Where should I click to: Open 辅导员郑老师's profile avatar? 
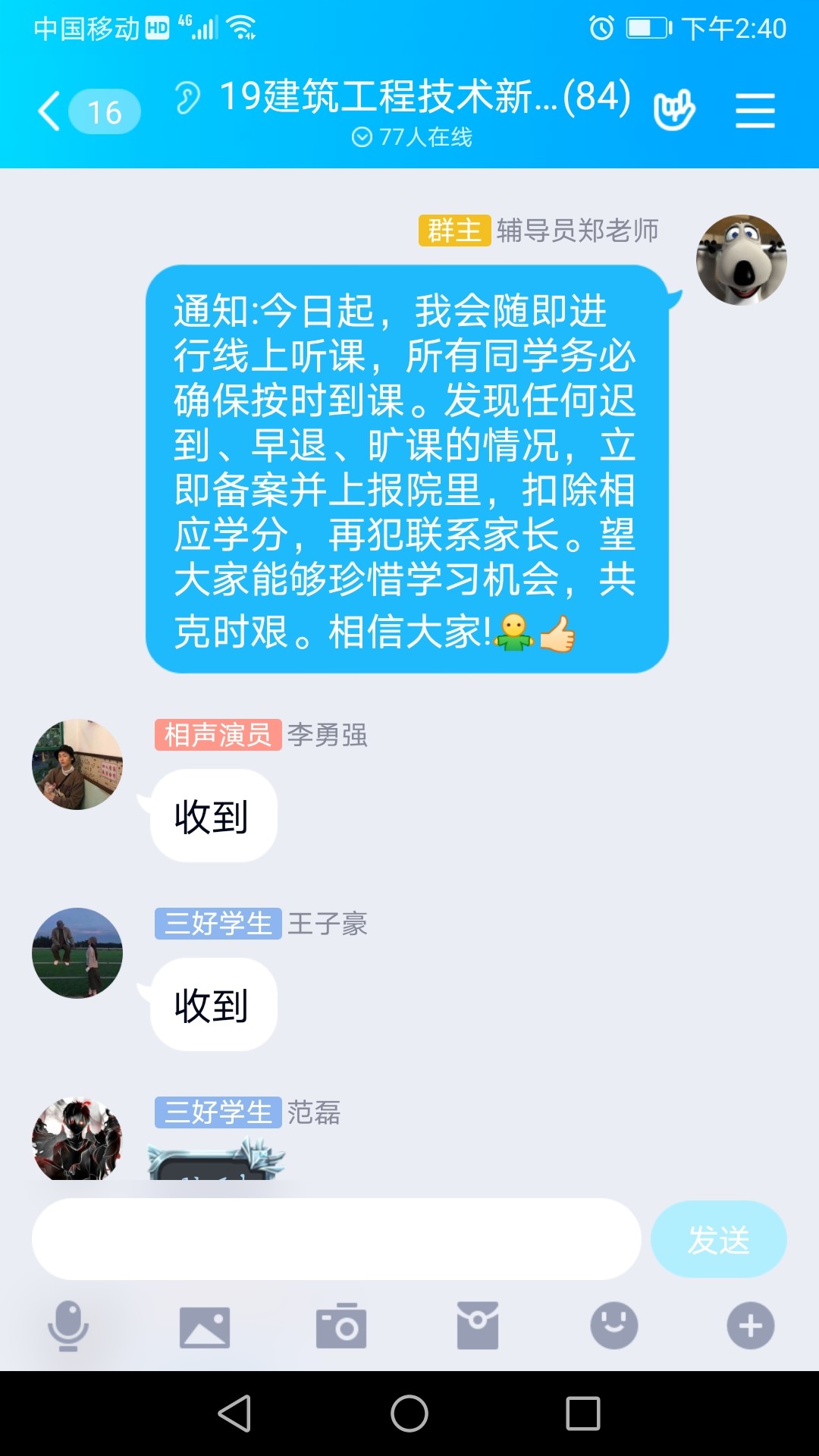point(741,260)
